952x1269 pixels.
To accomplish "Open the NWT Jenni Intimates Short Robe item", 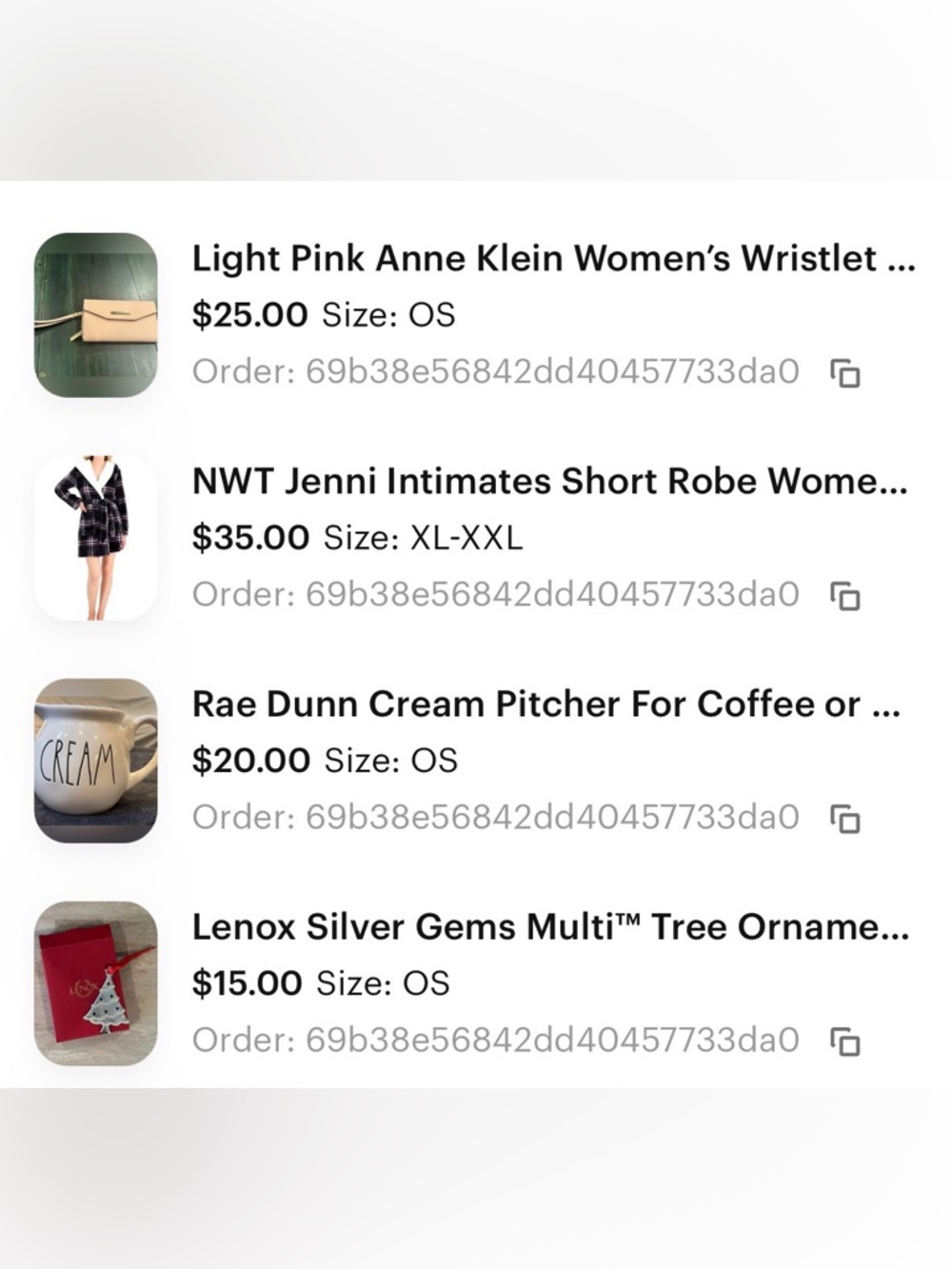I will point(549,482).
